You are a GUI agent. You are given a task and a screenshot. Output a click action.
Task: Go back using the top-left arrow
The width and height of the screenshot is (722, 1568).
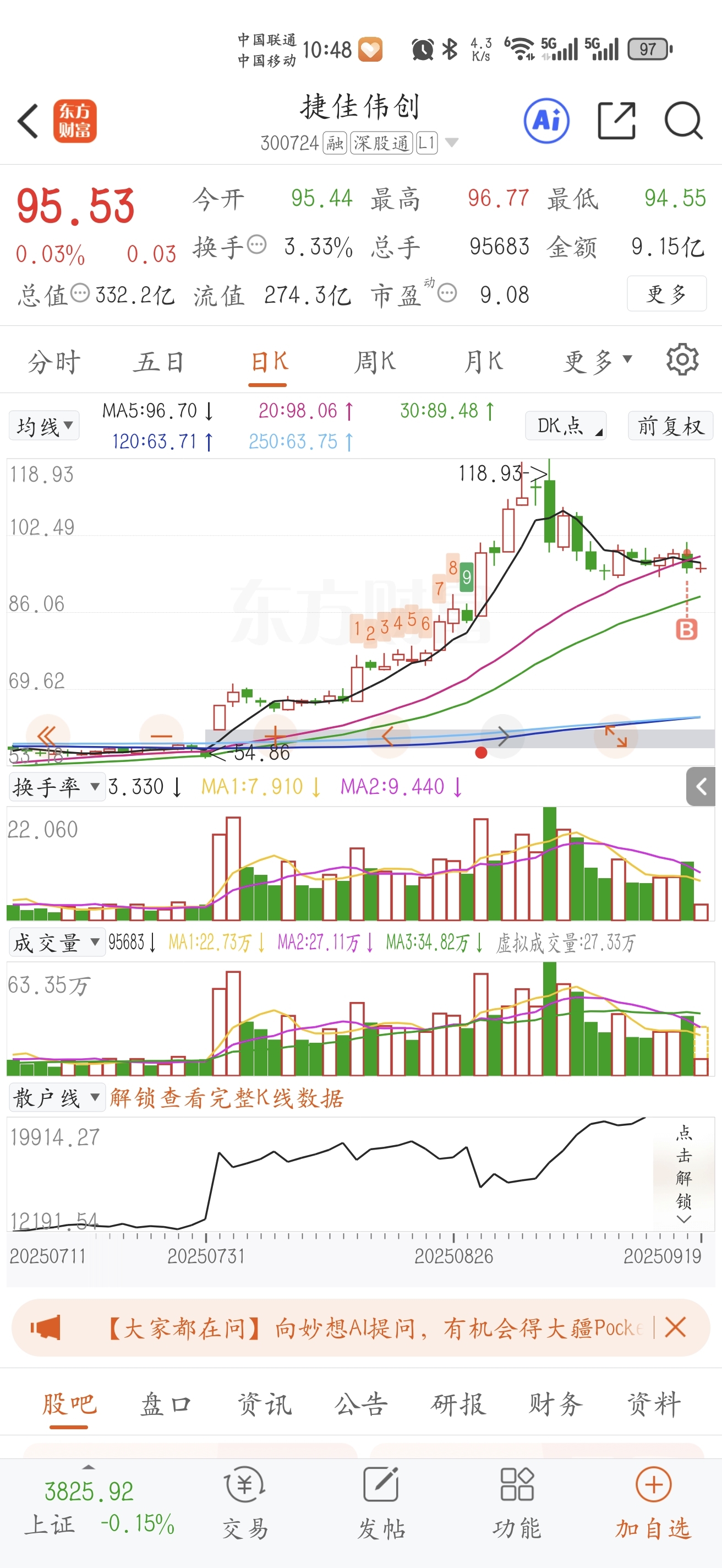pos(28,121)
